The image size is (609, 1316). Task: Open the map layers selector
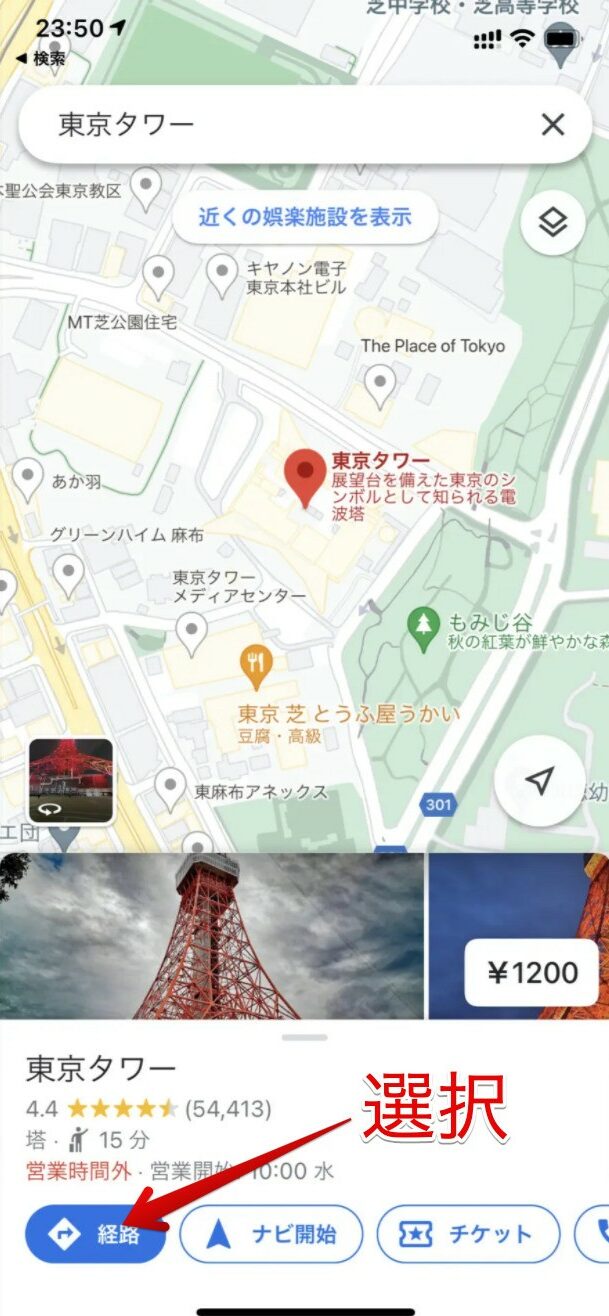click(x=553, y=223)
